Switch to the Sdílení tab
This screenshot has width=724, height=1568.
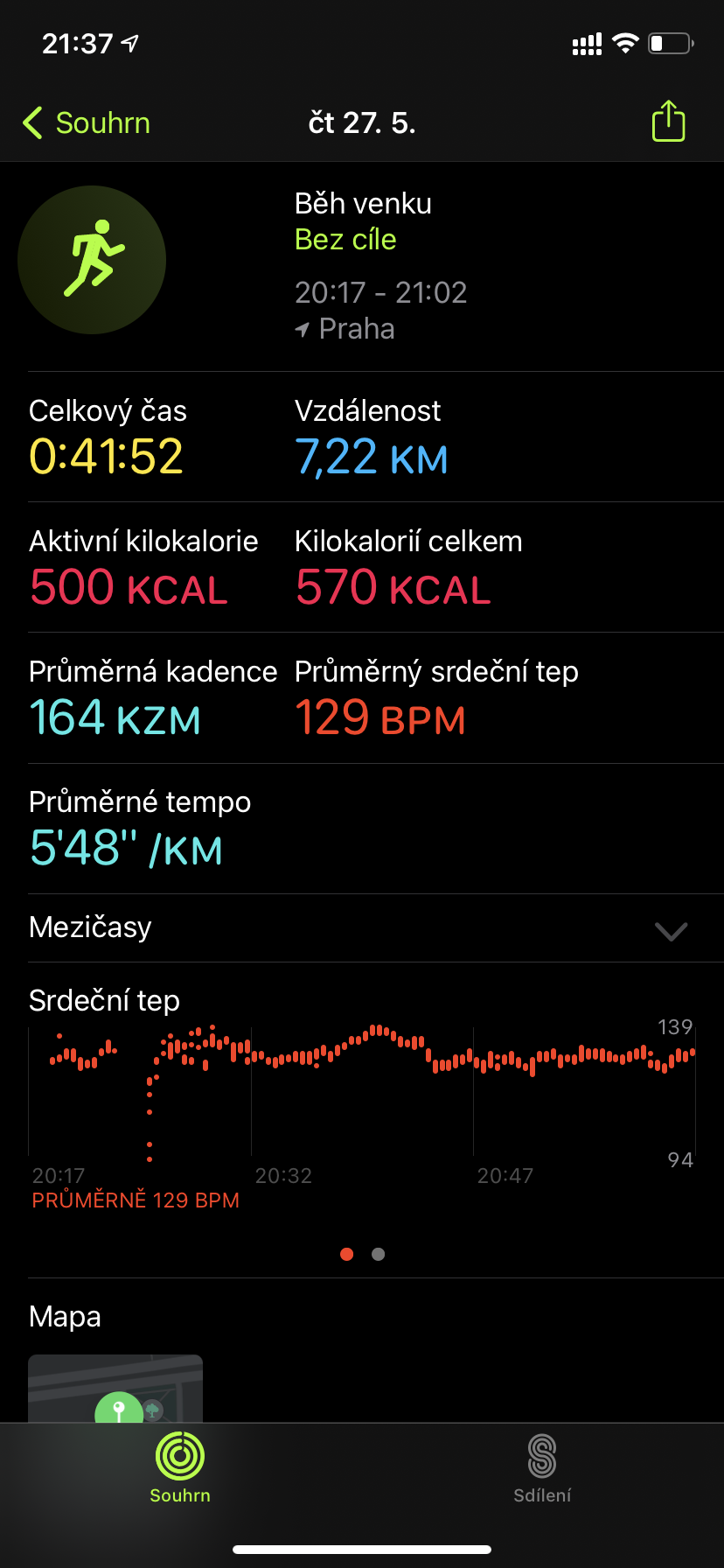coord(542,1469)
